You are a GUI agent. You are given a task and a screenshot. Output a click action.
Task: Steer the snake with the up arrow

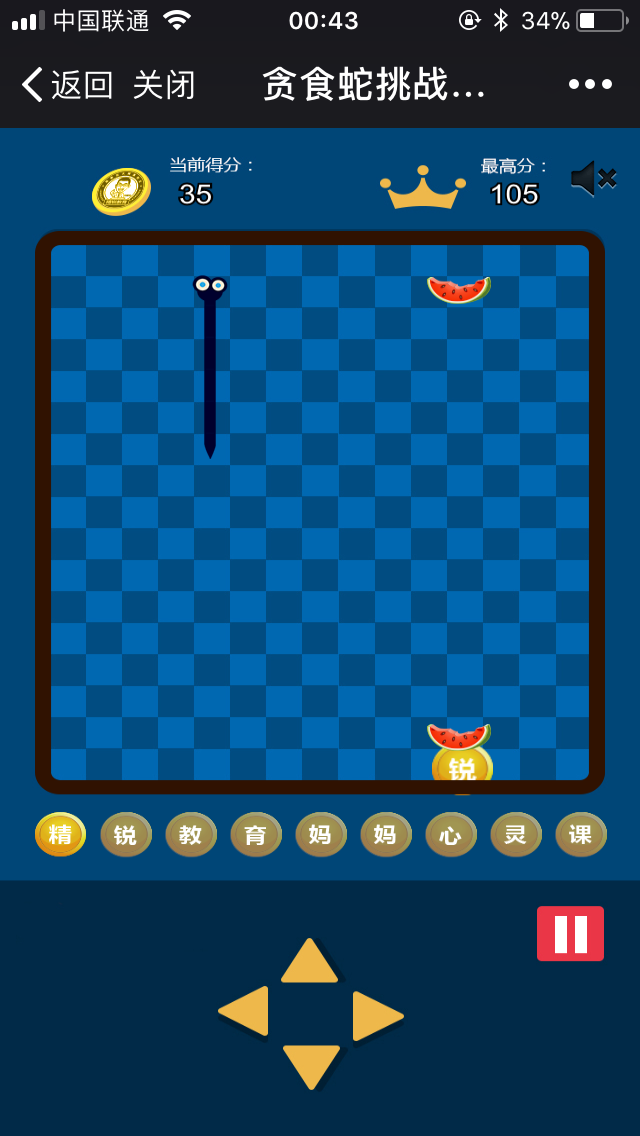click(x=310, y=962)
